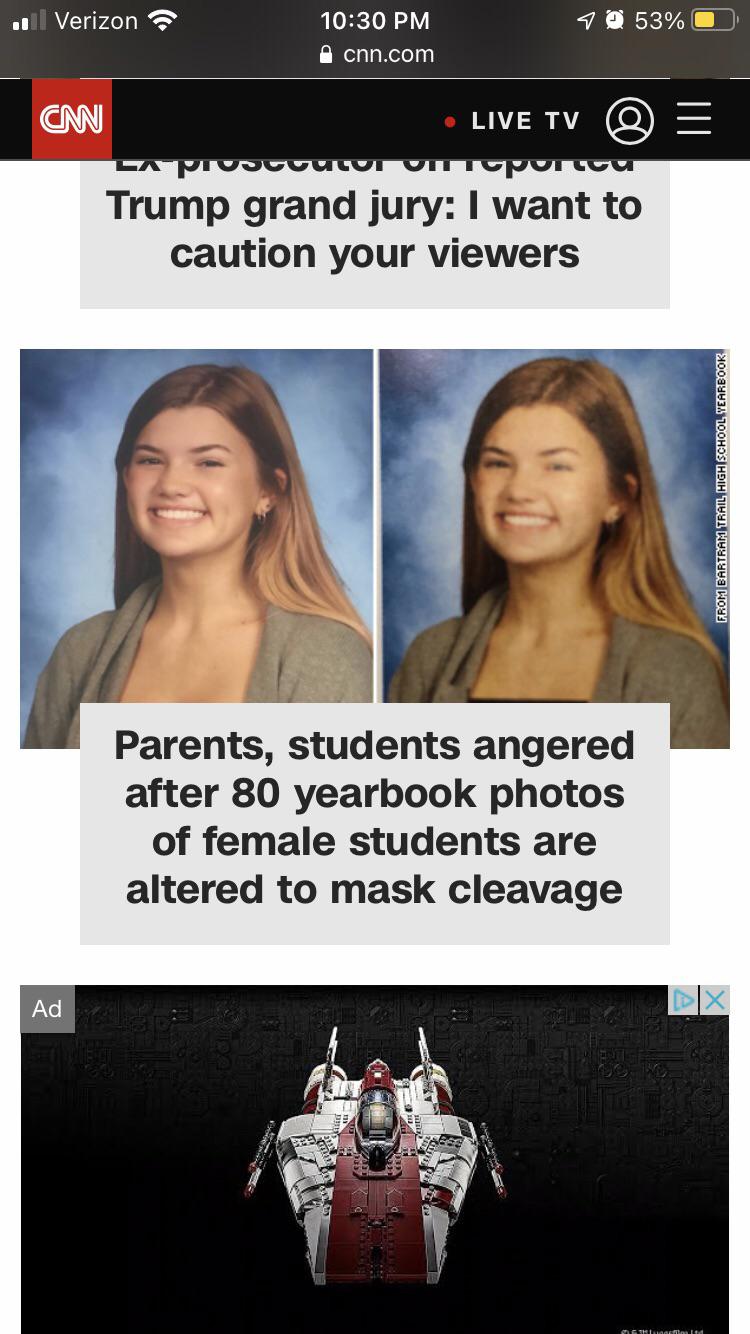
Task: Open the Trump grand jury story
Action: (x=374, y=229)
